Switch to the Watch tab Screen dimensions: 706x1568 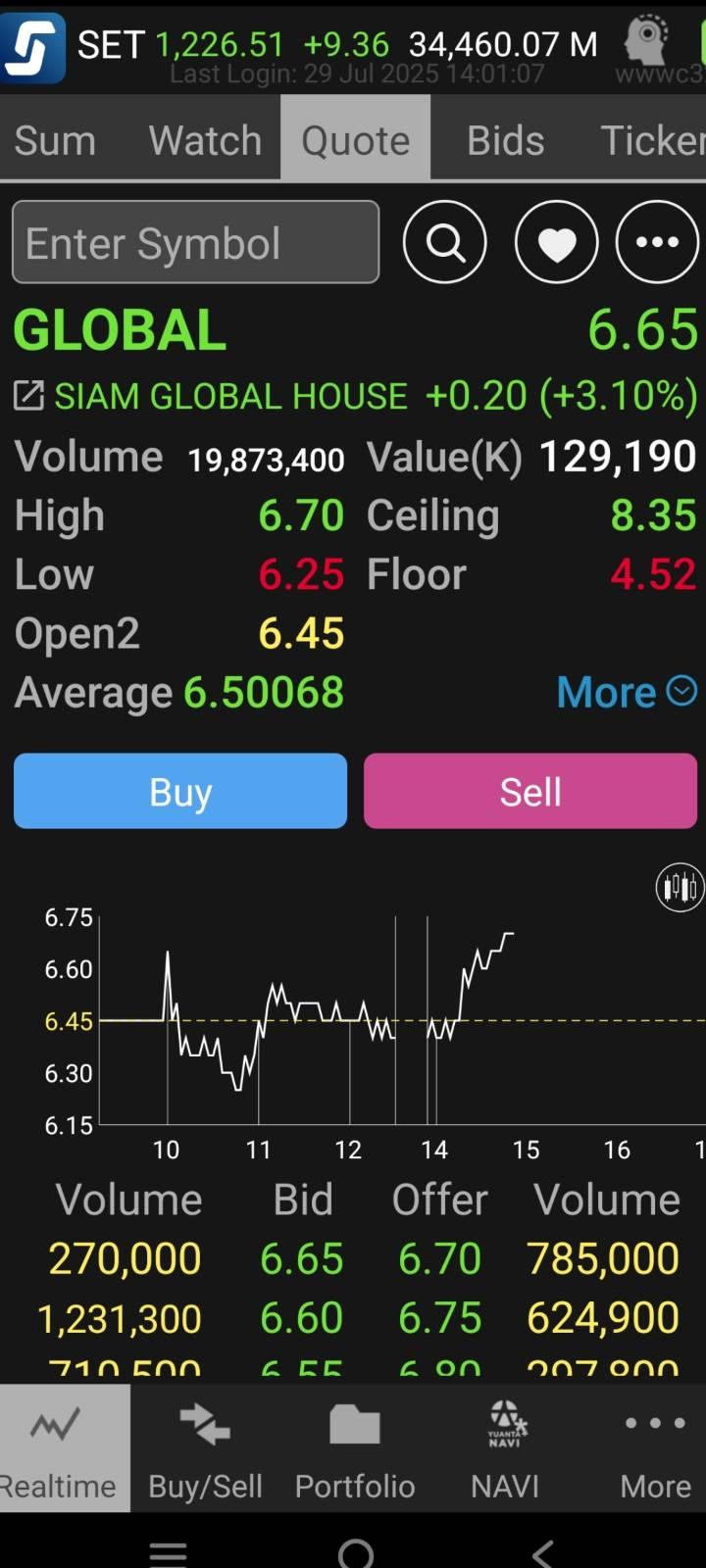pyautogui.click(x=205, y=140)
